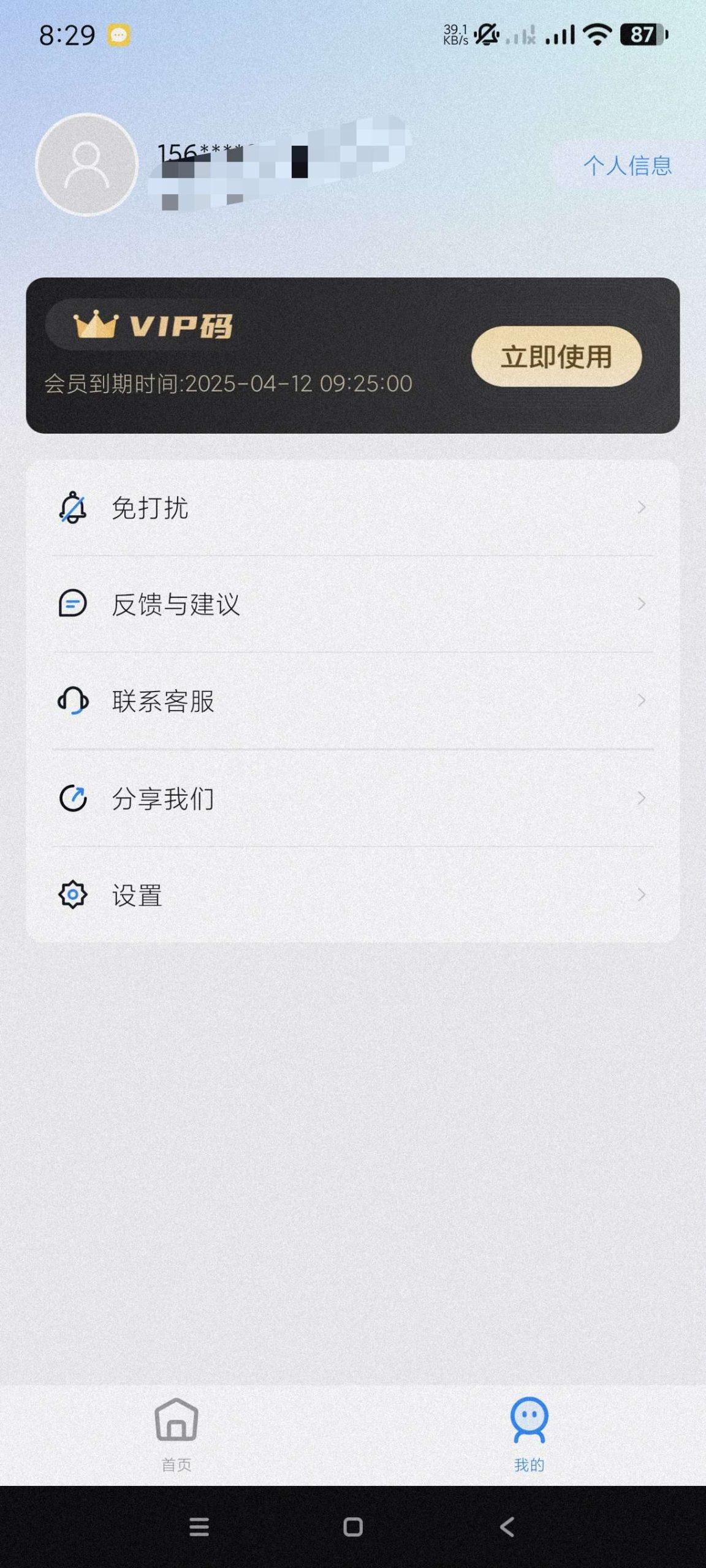
Task: Tap the profile avatar picture
Action: (87, 165)
